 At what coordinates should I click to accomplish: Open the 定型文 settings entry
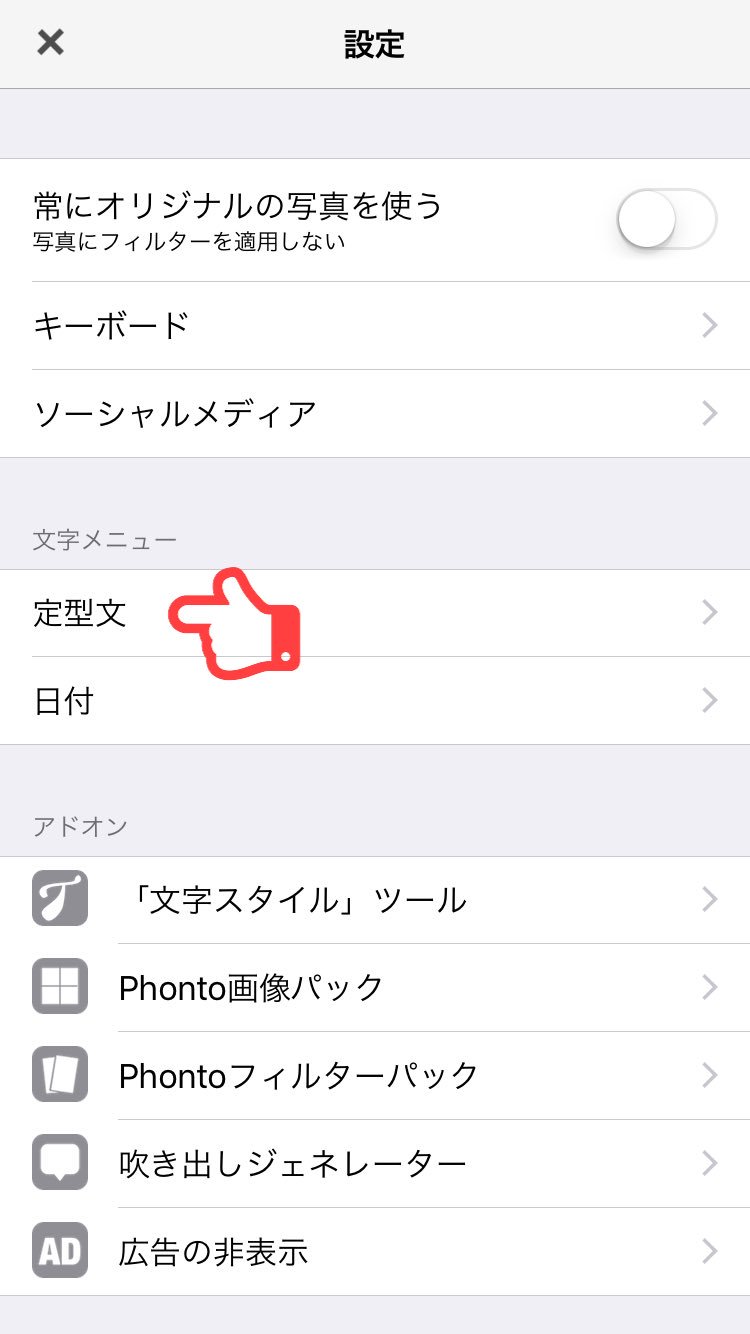[375, 613]
